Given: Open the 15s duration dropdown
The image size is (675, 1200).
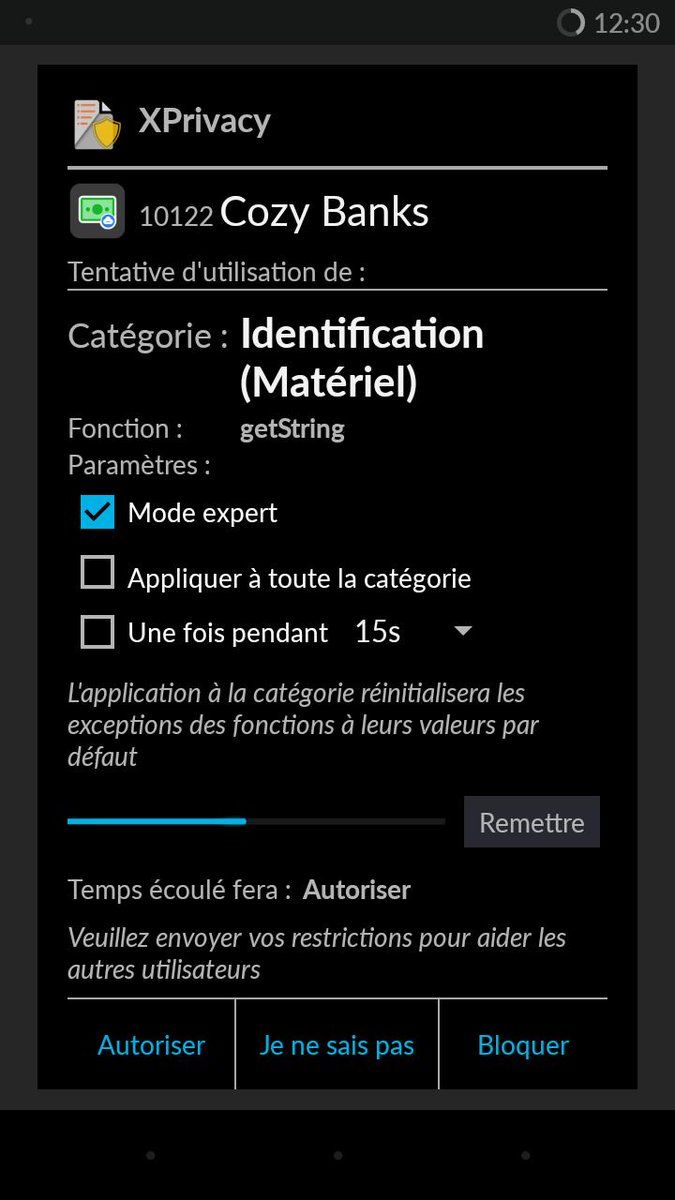Looking at the screenshot, I should (412, 632).
